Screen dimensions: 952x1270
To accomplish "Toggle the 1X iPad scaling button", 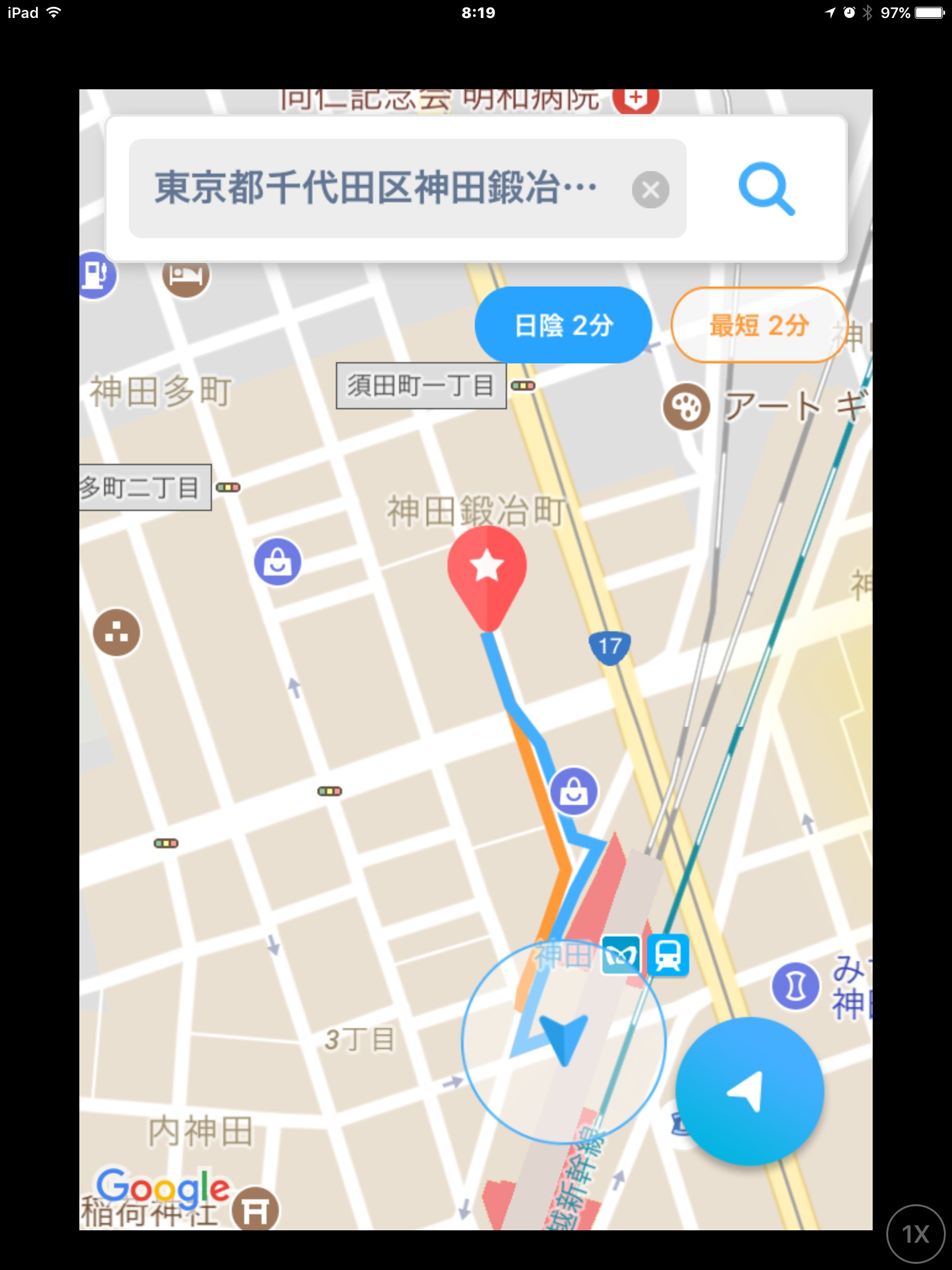I will click(915, 1234).
